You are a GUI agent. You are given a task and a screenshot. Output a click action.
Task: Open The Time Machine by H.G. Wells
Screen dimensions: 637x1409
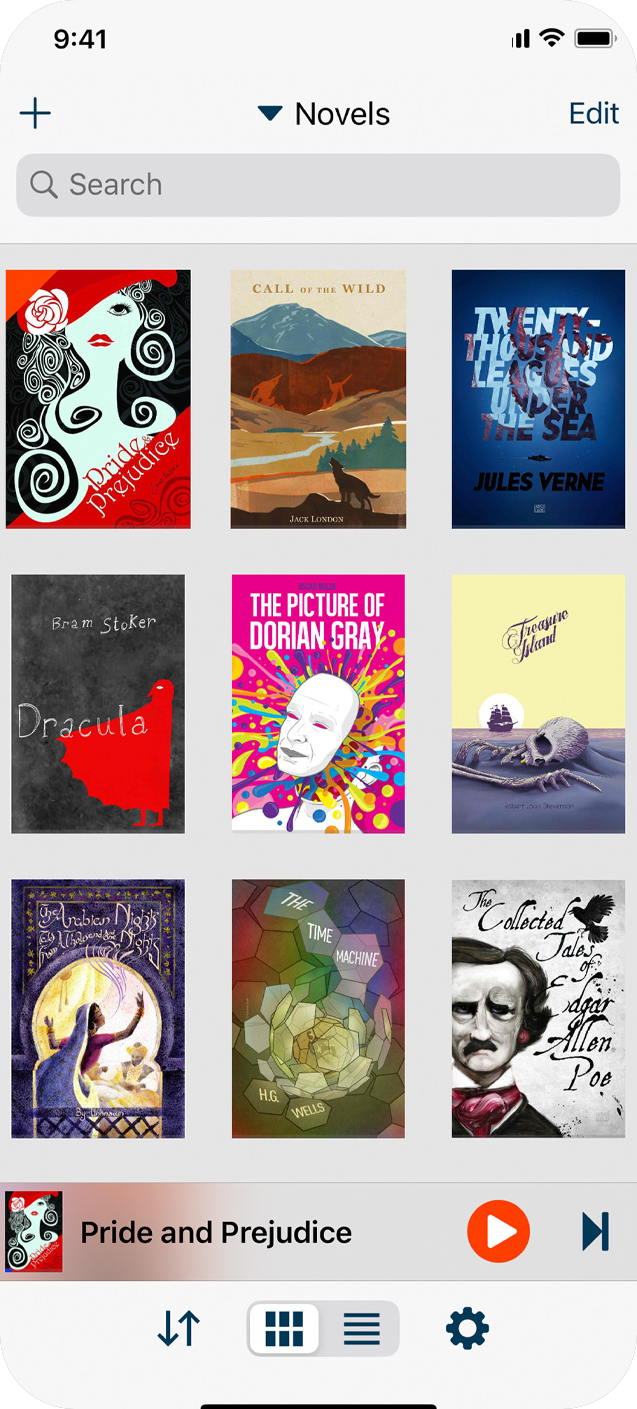pos(318,1009)
